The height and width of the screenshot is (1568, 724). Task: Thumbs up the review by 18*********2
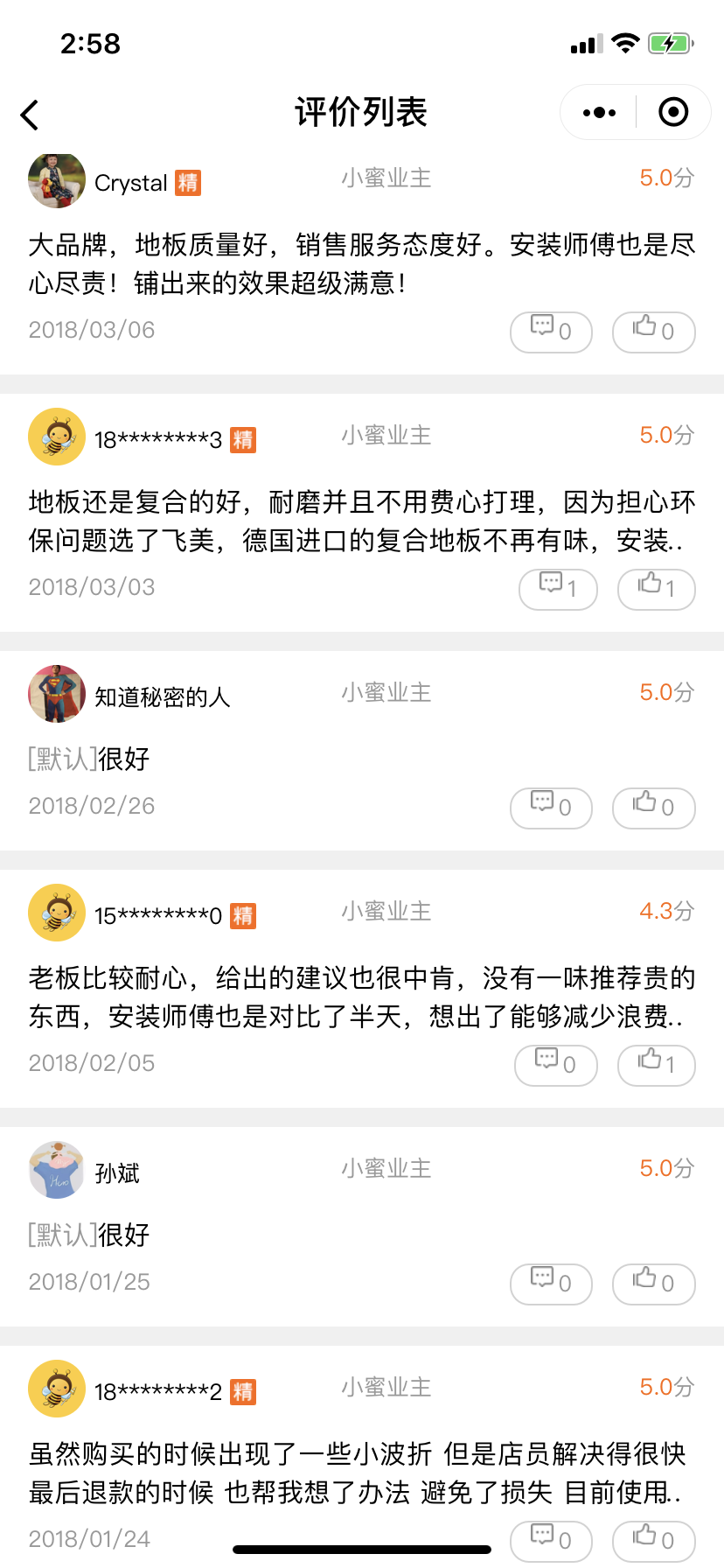pyautogui.click(x=654, y=1540)
